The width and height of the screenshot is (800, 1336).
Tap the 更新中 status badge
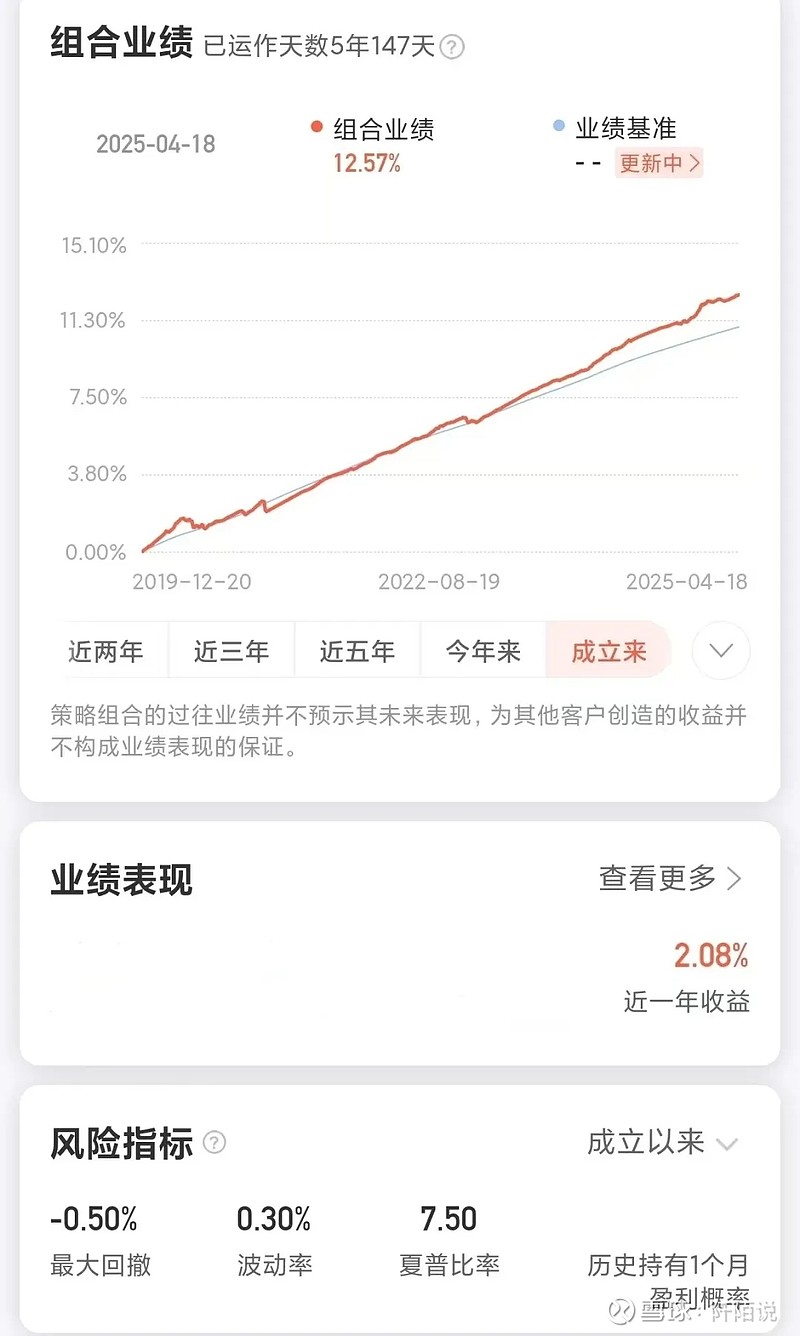[654, 162]
